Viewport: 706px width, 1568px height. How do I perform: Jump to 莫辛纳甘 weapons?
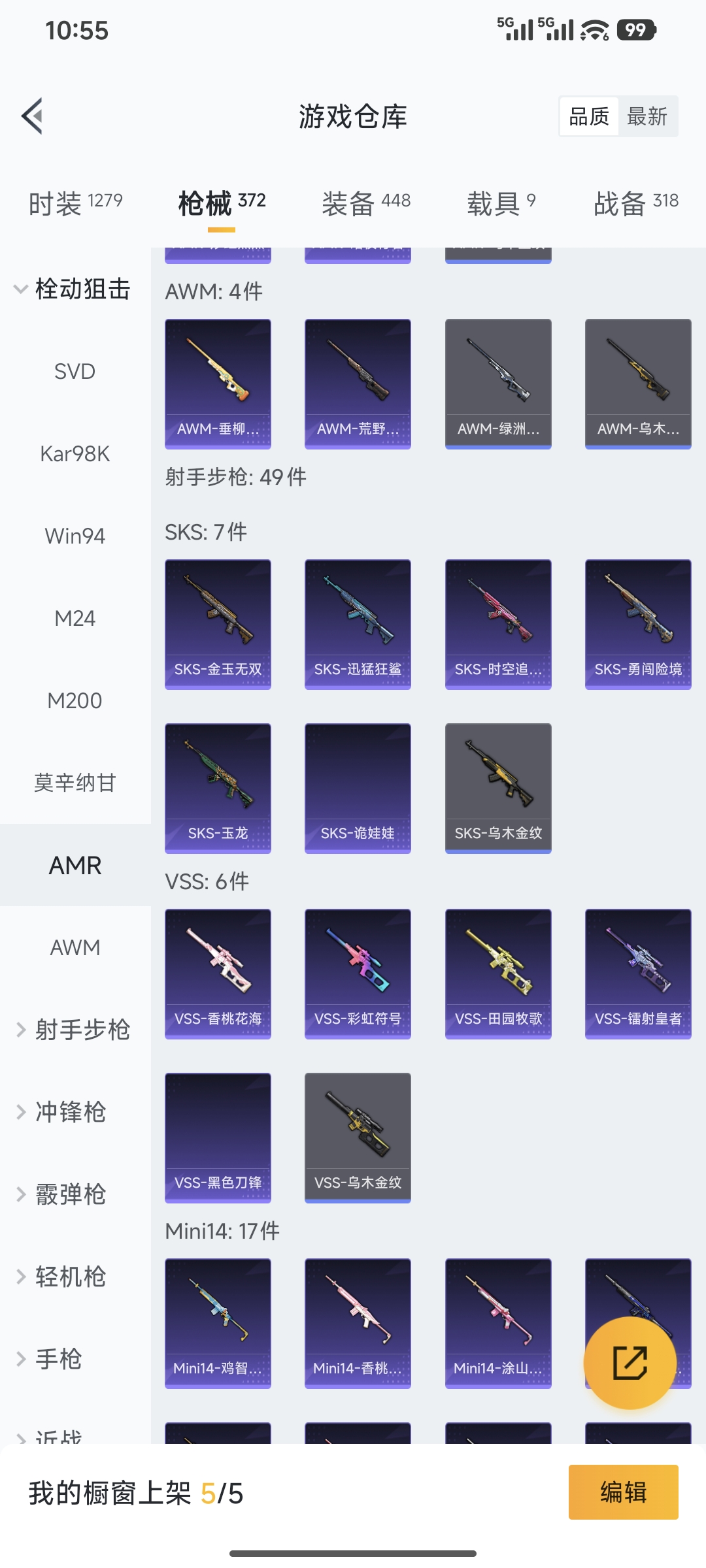[x=75, y=783]
